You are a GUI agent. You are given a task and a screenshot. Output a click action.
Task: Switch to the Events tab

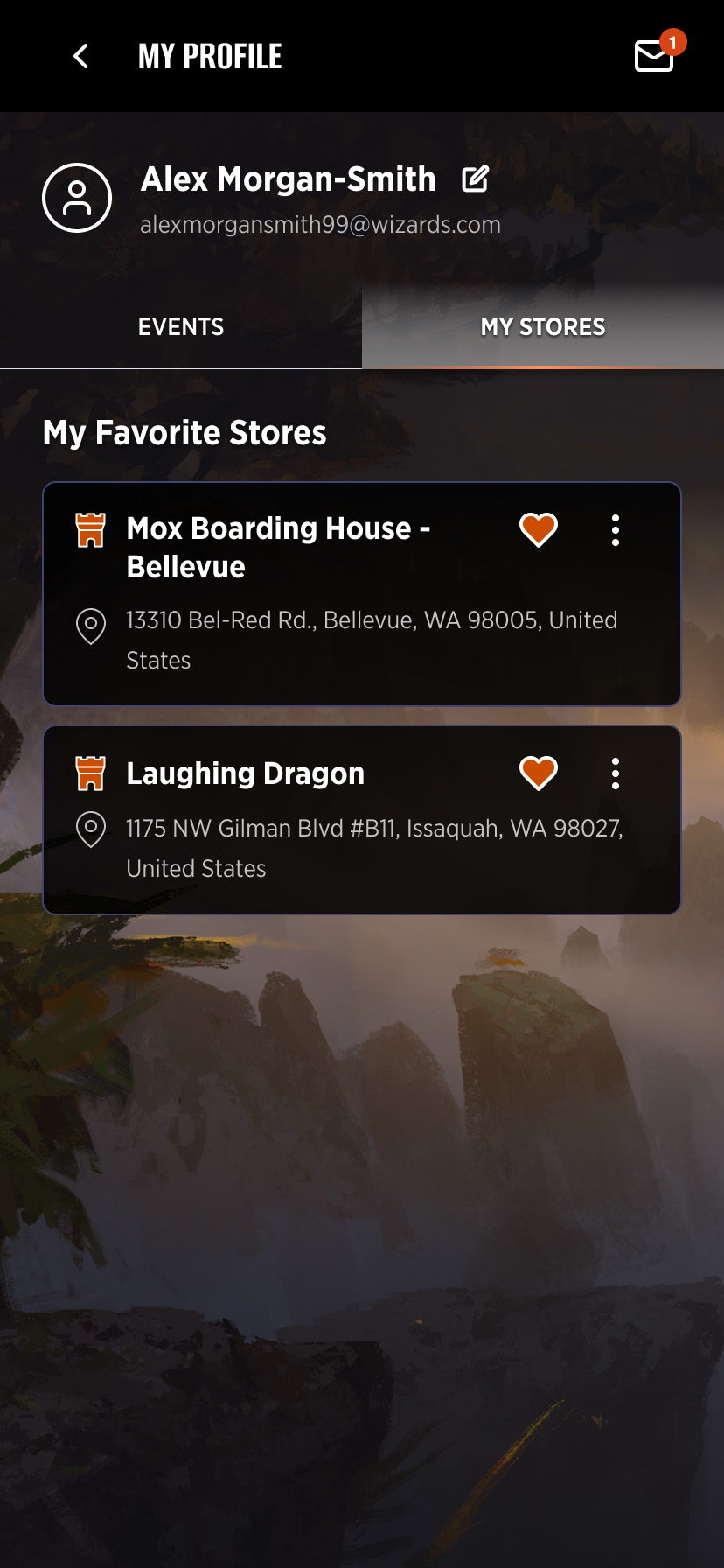point(181,327)
